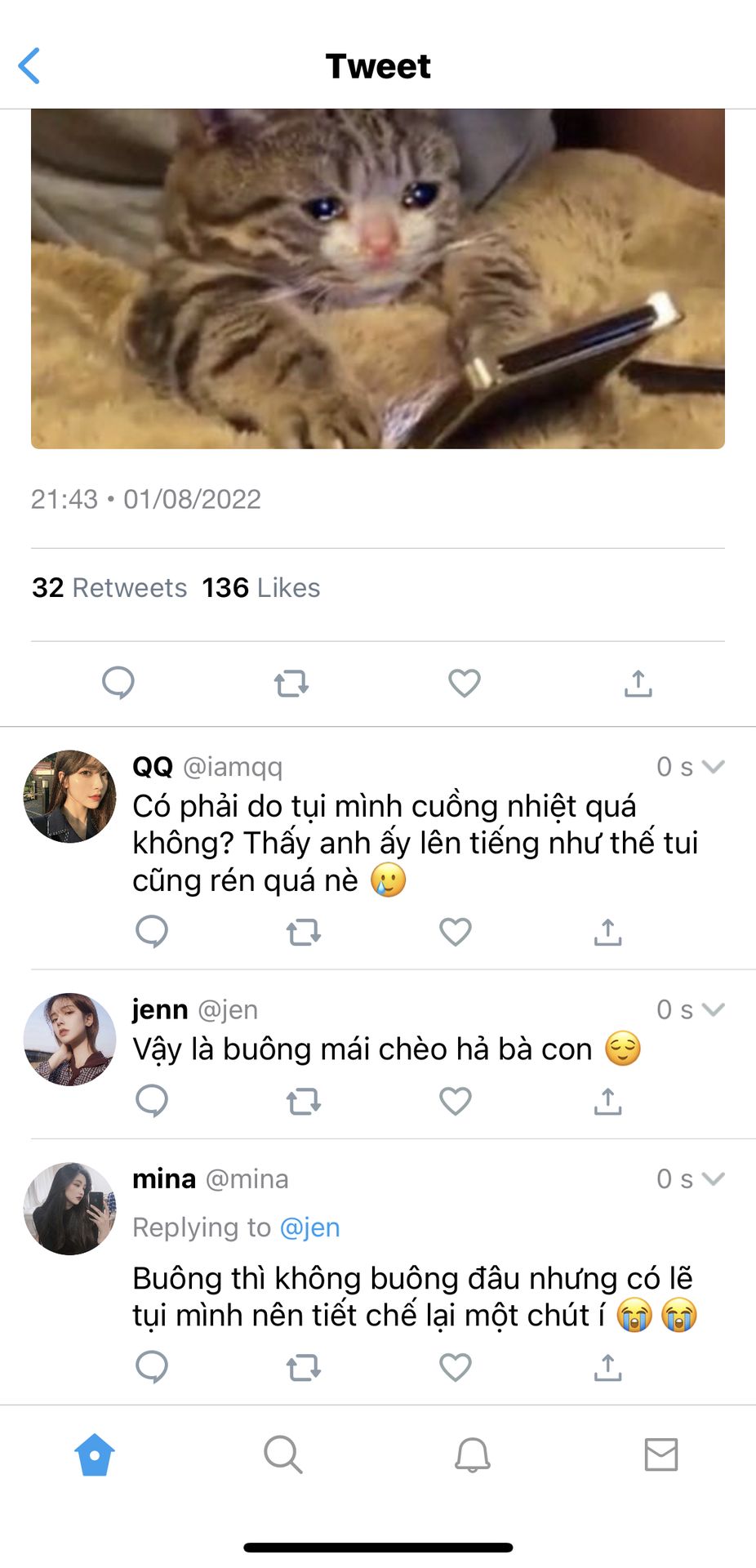Expand options on QQ's reply

(x=713, y=767)
